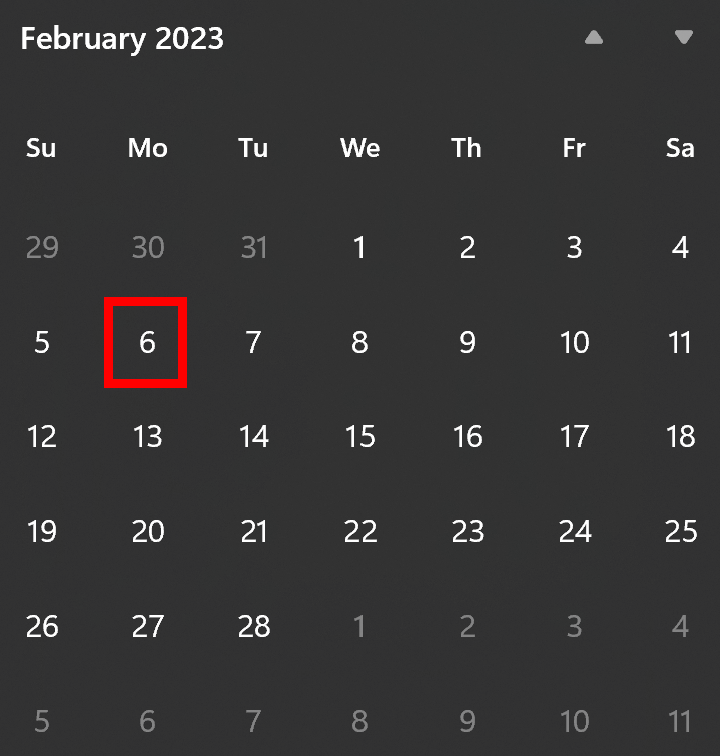Select March 11 in the last row
720x756 pixels.
click(x=680, y=721)
